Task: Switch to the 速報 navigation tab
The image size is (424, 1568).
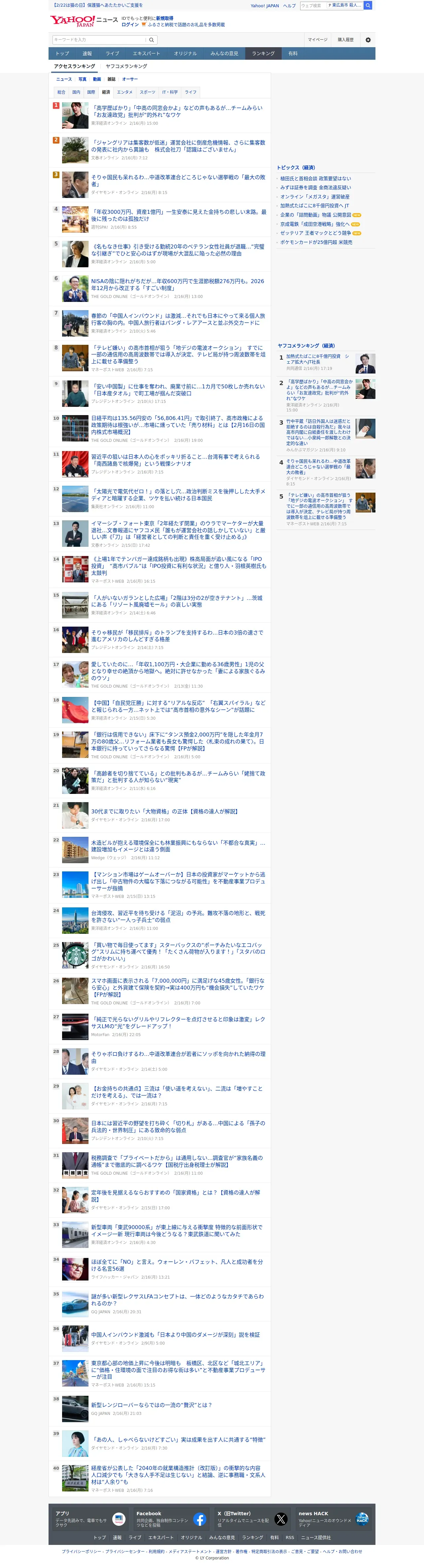Action: [87, 53]
